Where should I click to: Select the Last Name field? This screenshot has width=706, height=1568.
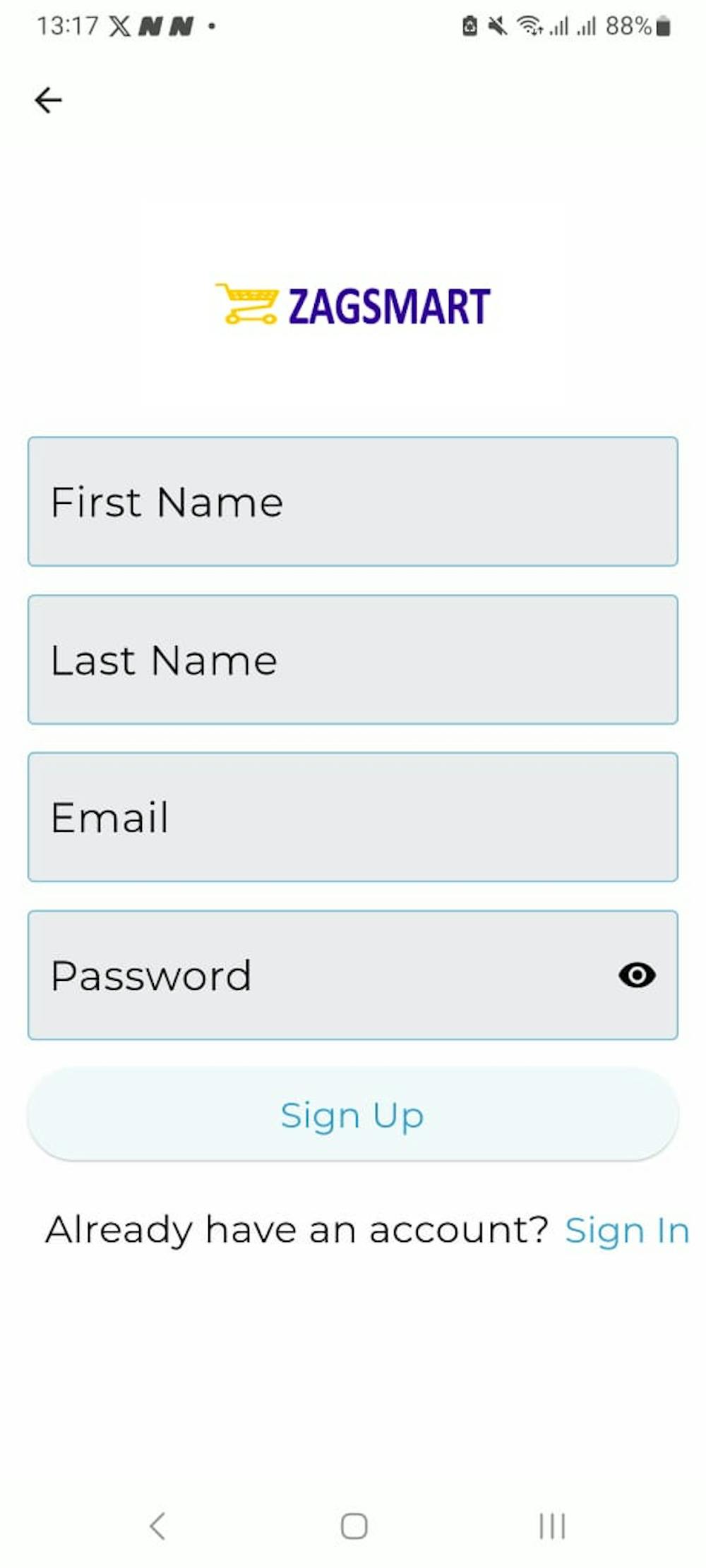click(x=352, y=660)
